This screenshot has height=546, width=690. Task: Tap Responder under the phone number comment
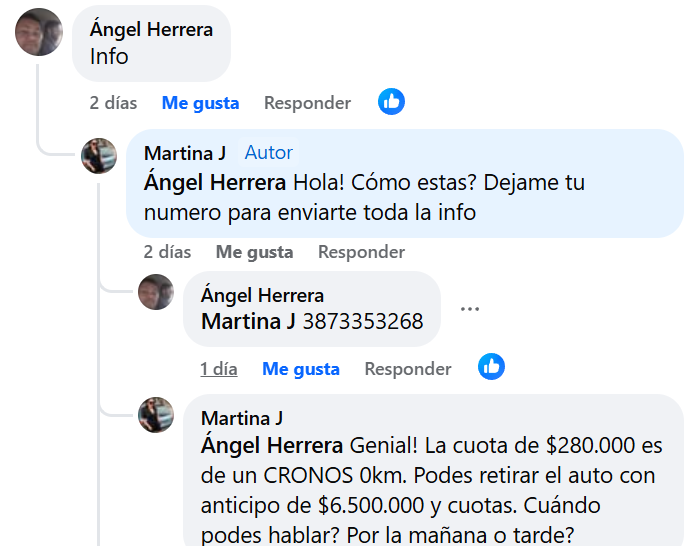point(408,369)
